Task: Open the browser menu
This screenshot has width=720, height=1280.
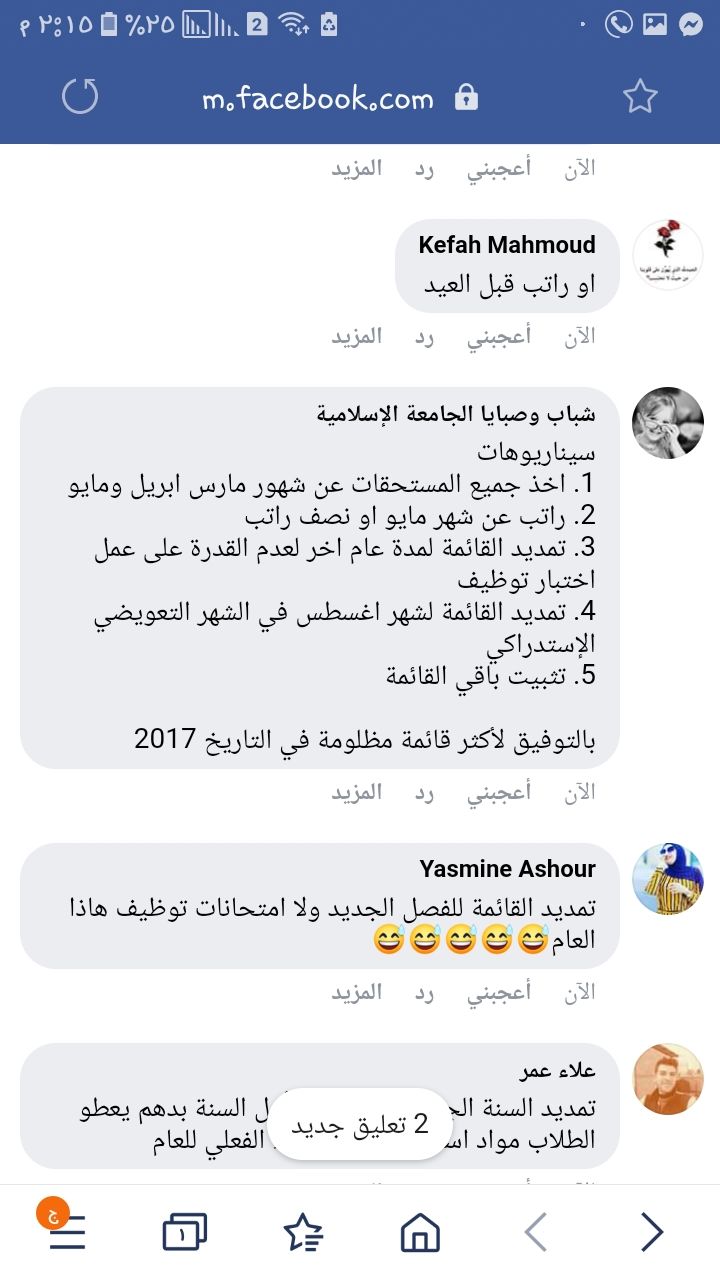Action: (x=67, y=1232)
